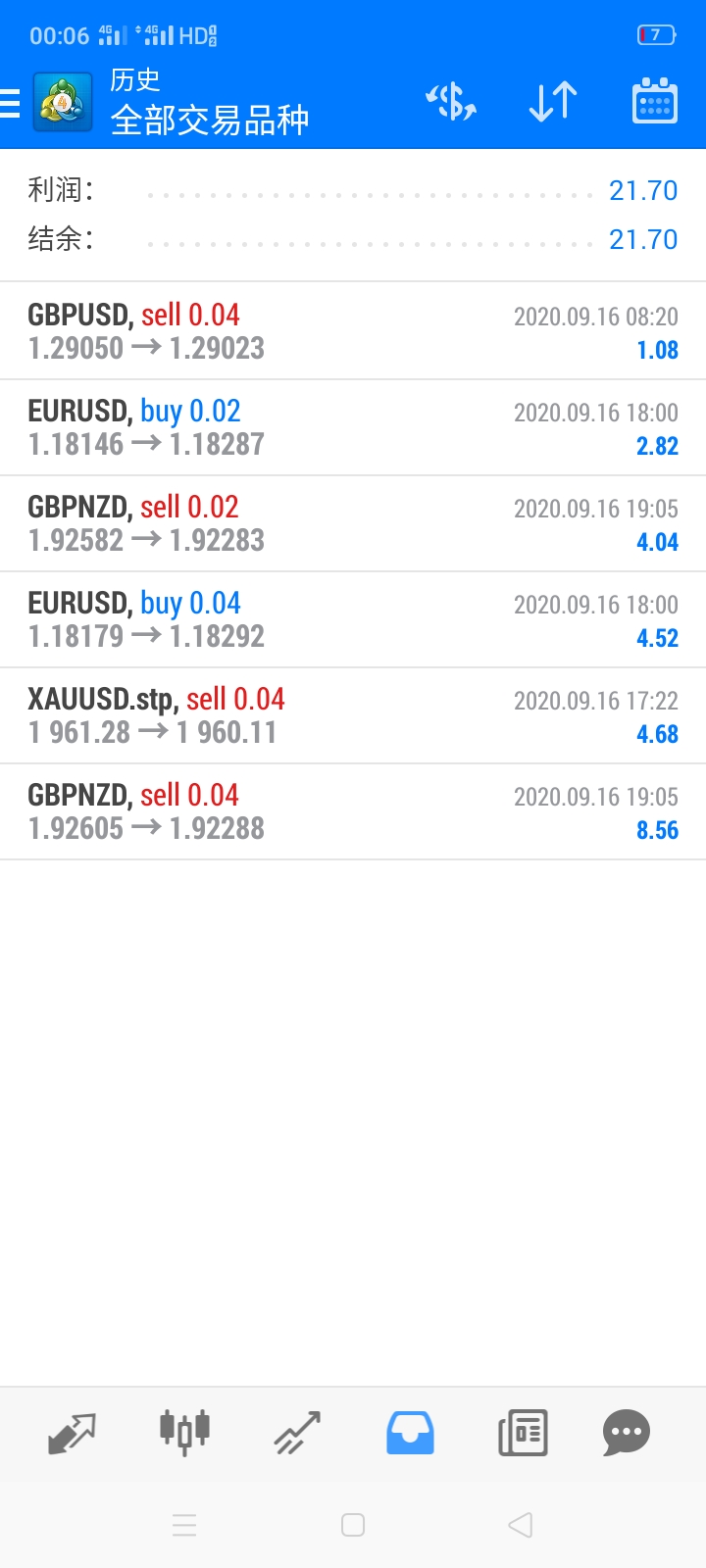Screen dimensions: 706x1568
Task: Select the history inbox tab
Action: click(x=410, y=1433)
